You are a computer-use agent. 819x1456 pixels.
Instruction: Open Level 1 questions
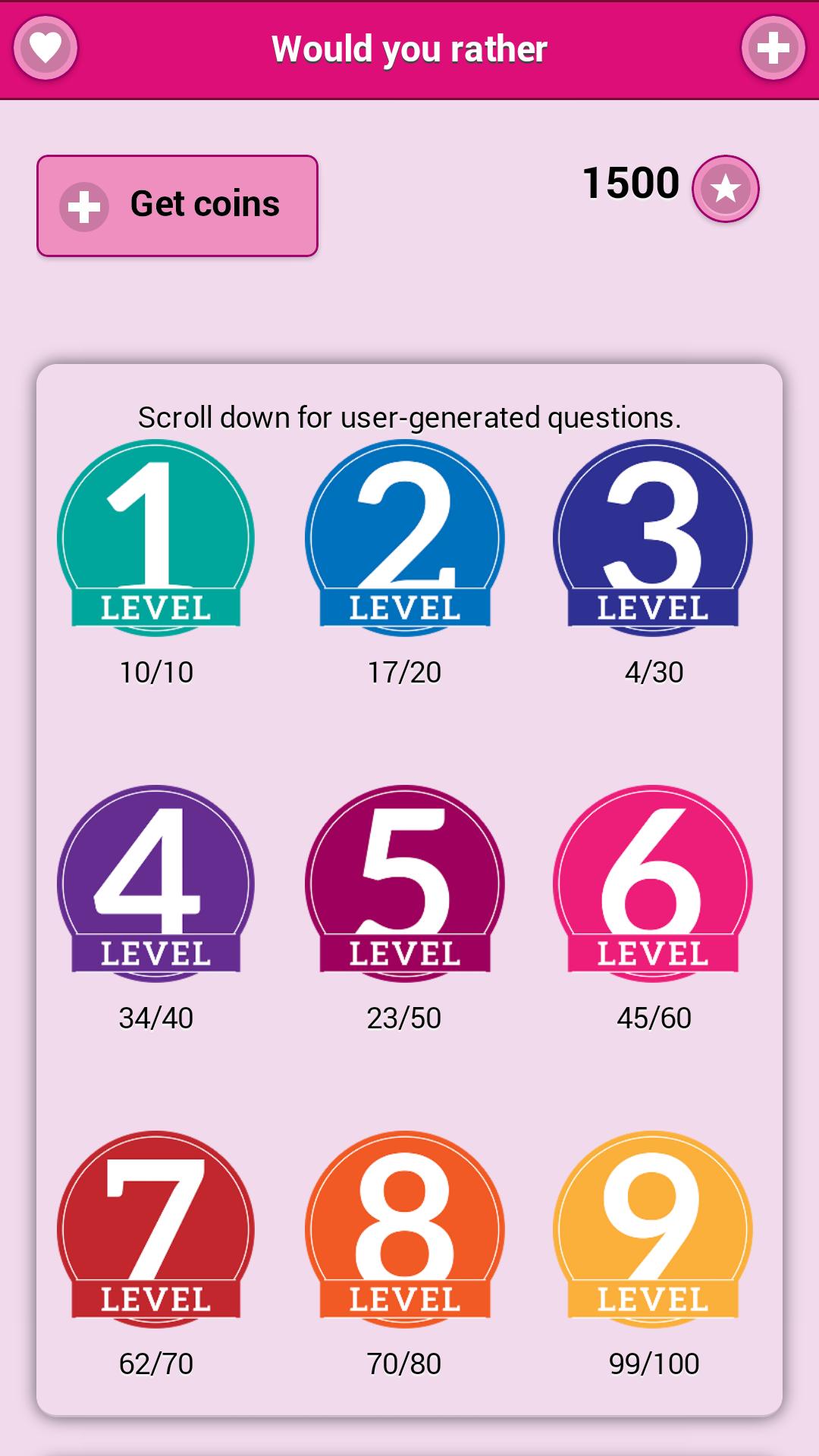pyautogui.click(x=156, y=538)
